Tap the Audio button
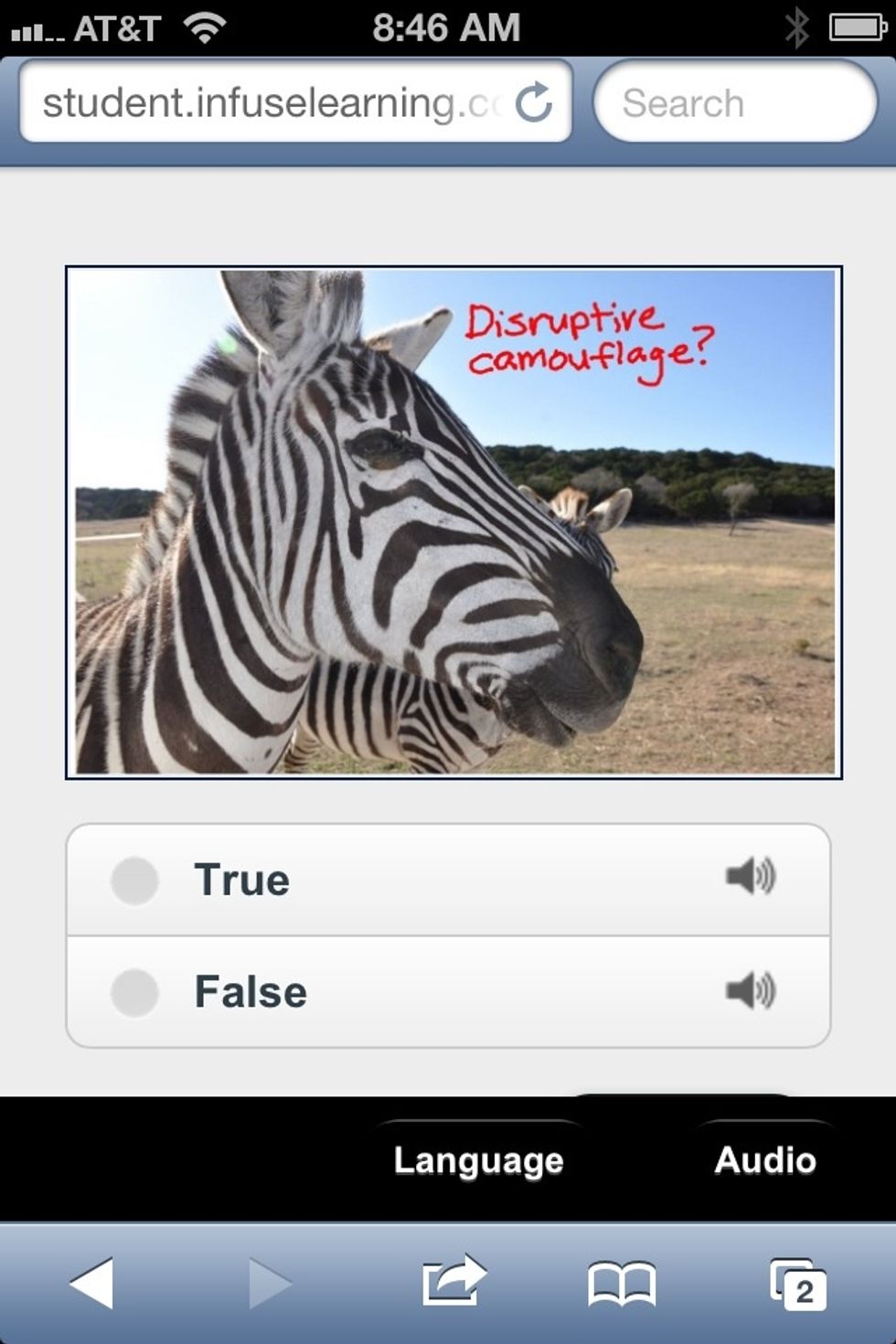Screen dimensions: 896x1344 pos(764,1160)
